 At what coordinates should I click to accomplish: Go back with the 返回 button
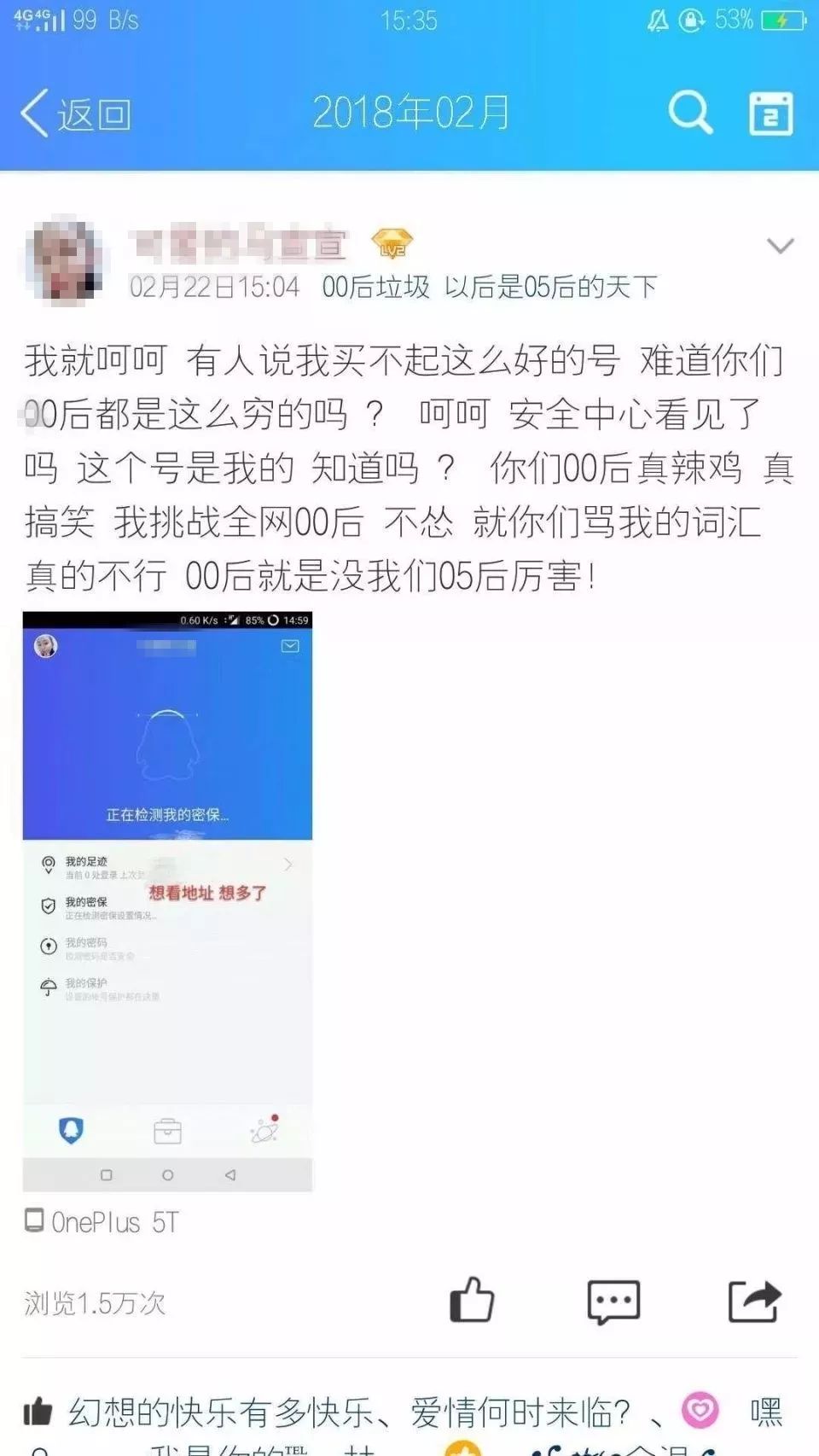(75, 114)
